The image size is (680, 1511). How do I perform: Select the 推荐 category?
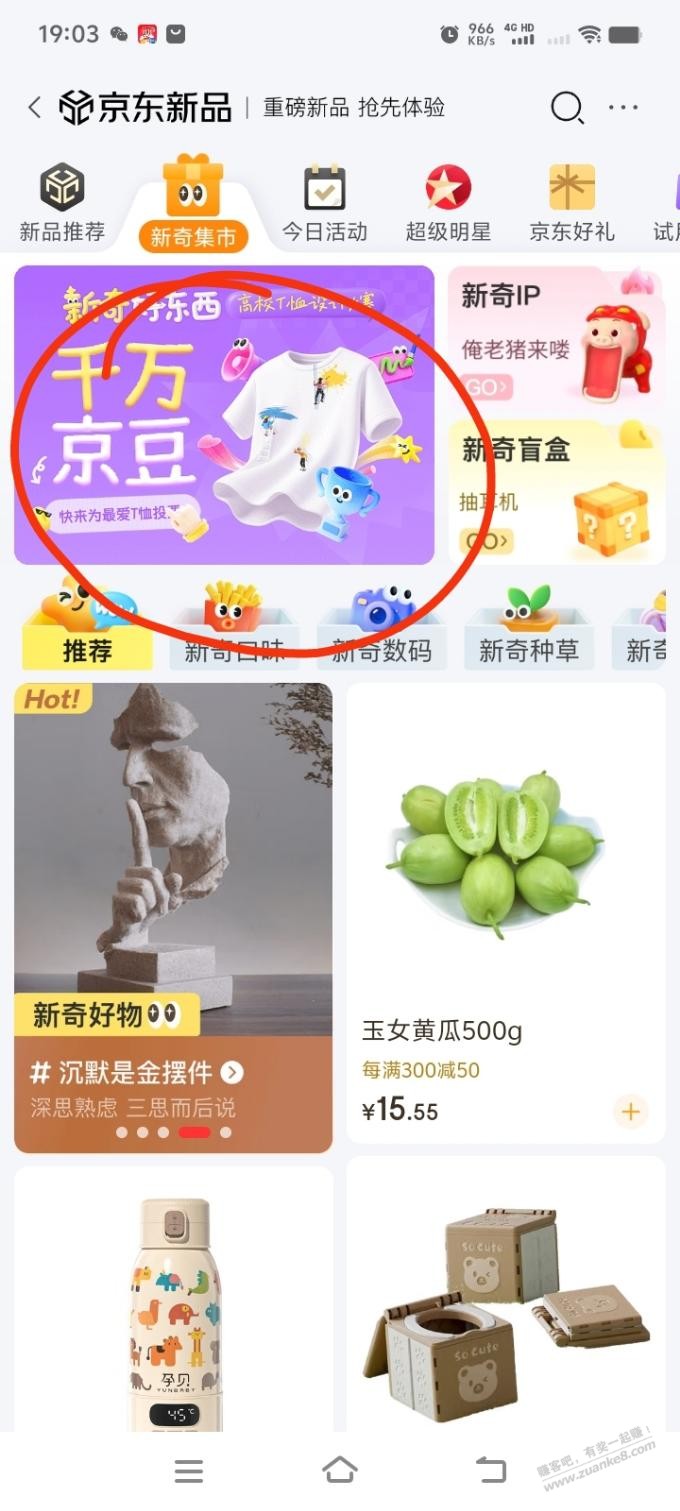tap(87, 649)
